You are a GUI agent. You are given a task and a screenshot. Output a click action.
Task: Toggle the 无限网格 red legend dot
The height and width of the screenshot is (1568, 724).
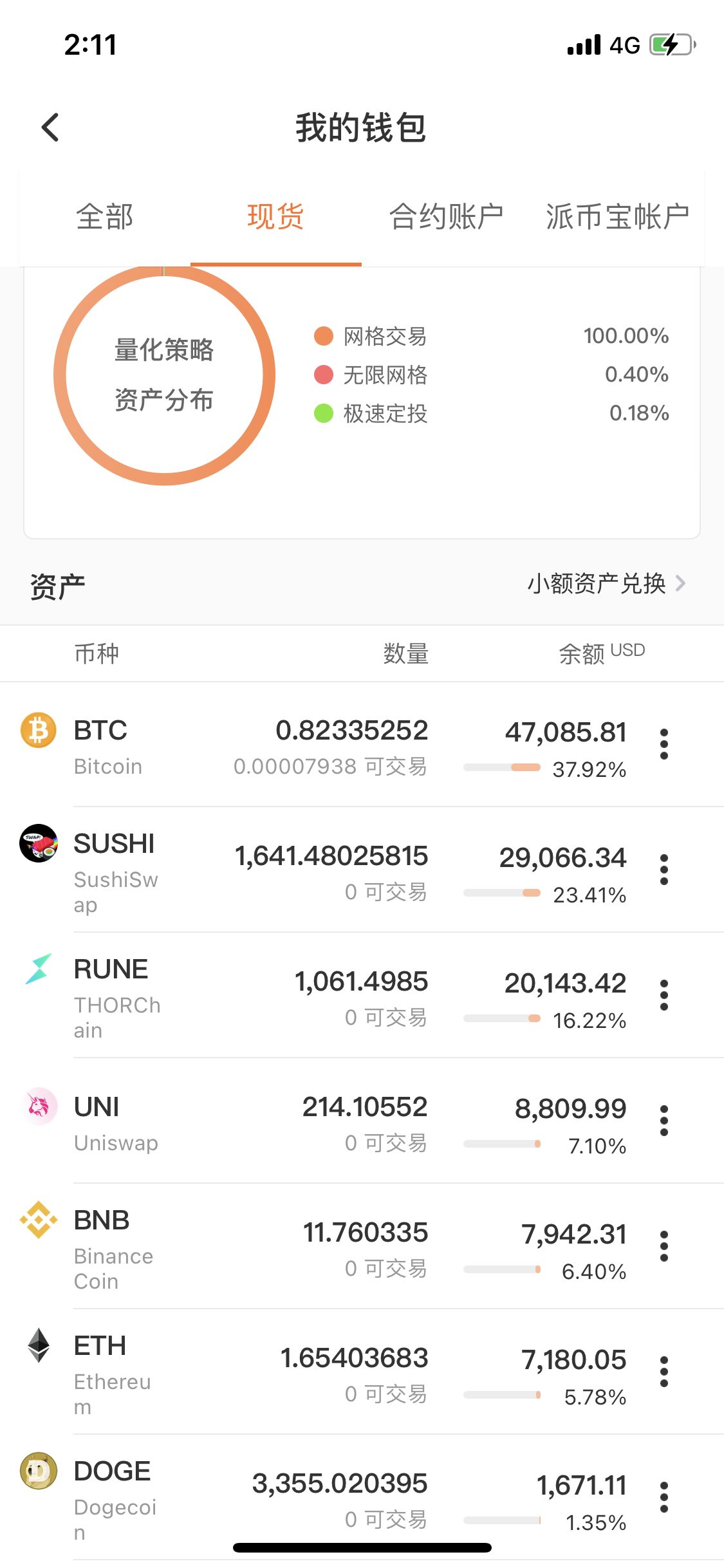click(x=324, y=375)
